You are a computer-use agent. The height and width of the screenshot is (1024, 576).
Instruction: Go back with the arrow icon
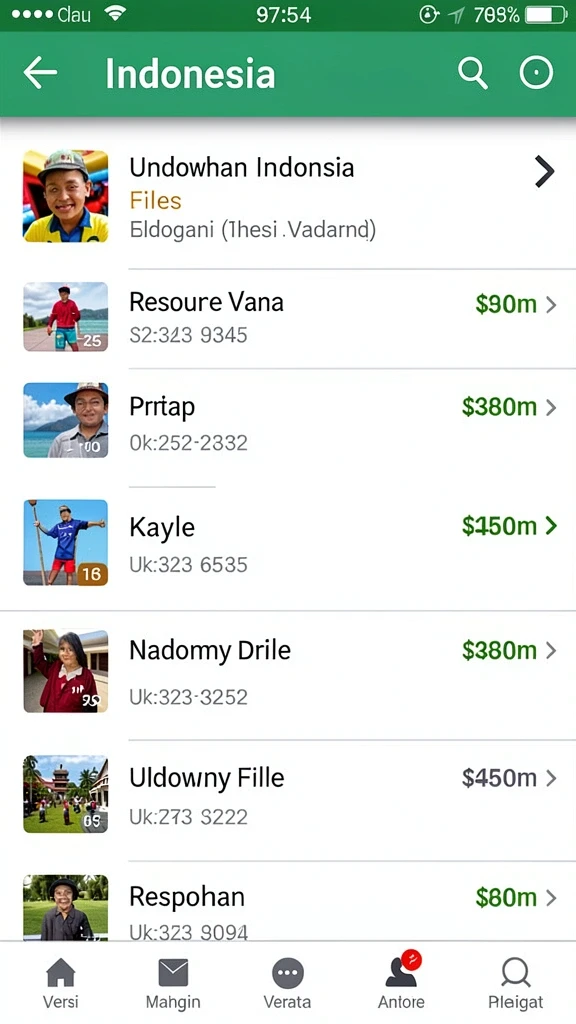(x=40, y=72)
